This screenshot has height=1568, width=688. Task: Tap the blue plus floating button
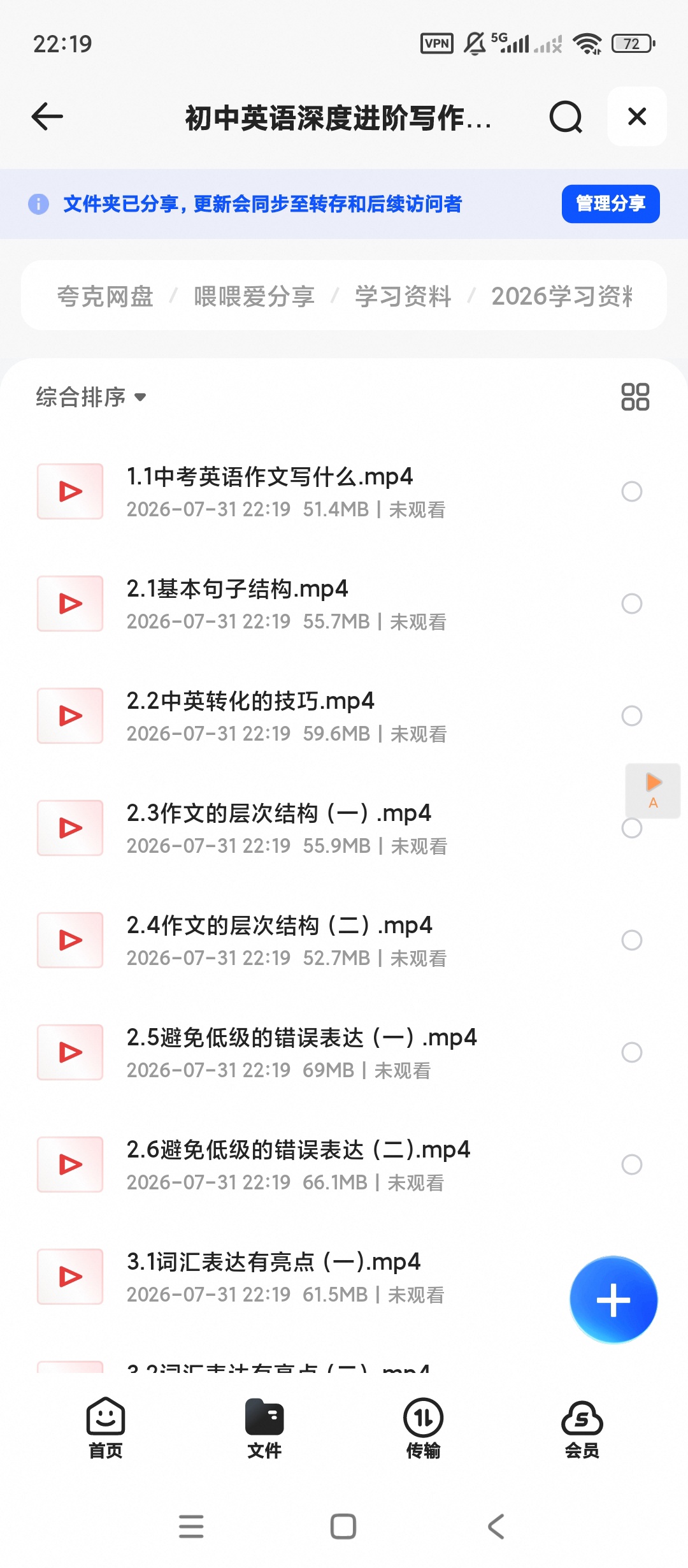[x=613, y=1300]
